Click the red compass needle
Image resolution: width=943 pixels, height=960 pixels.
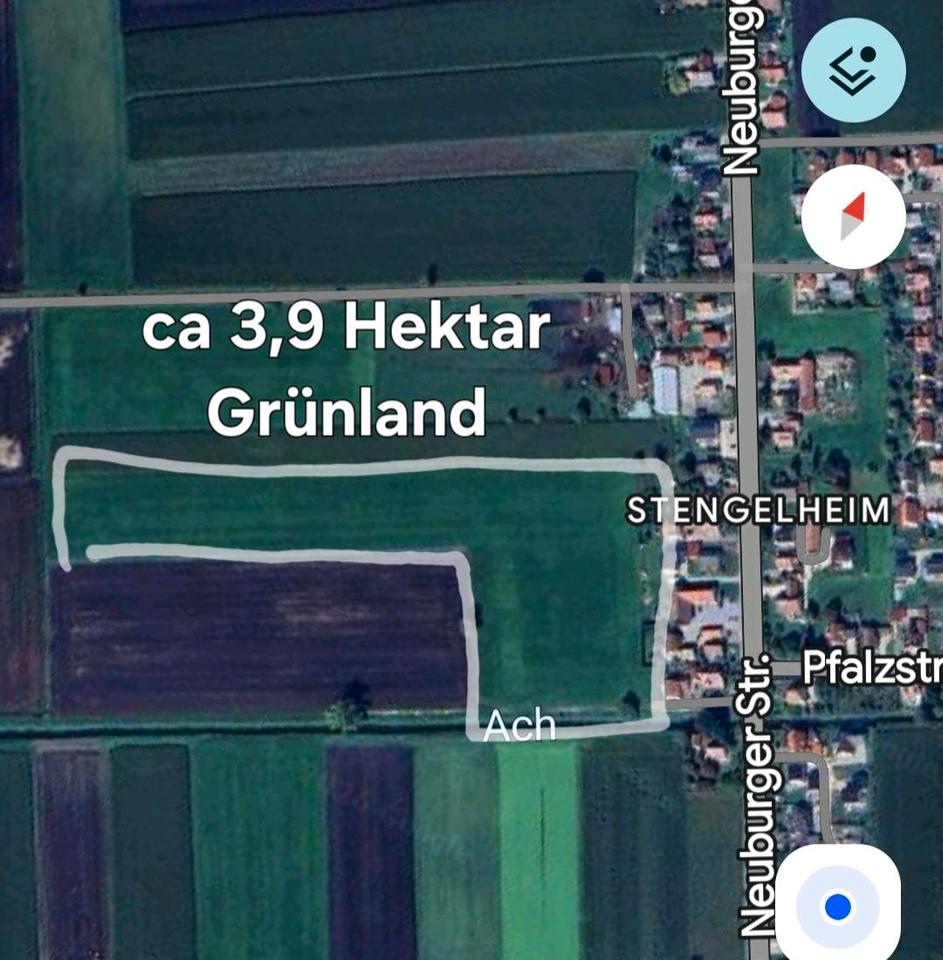pos(855,207)
